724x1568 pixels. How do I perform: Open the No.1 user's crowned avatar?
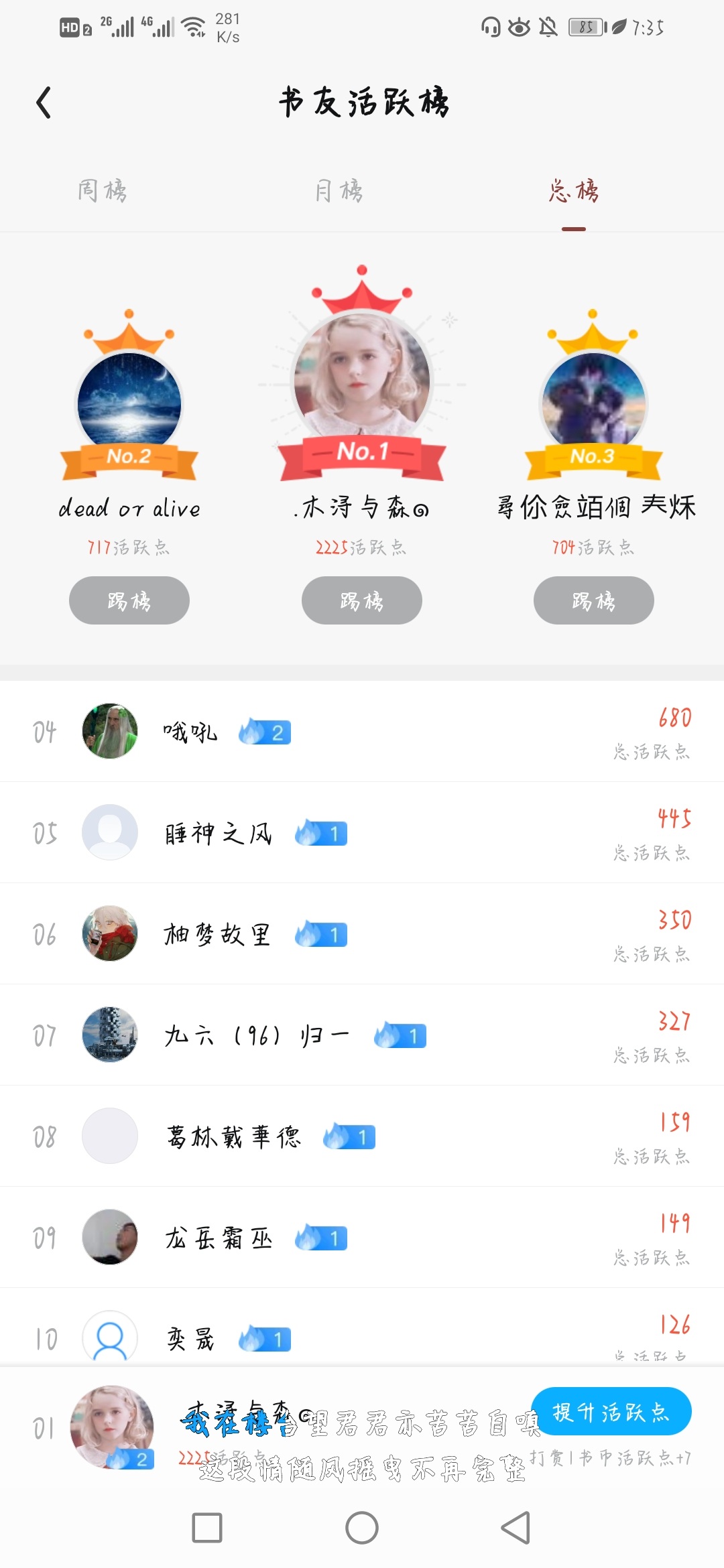coord(362,379)
